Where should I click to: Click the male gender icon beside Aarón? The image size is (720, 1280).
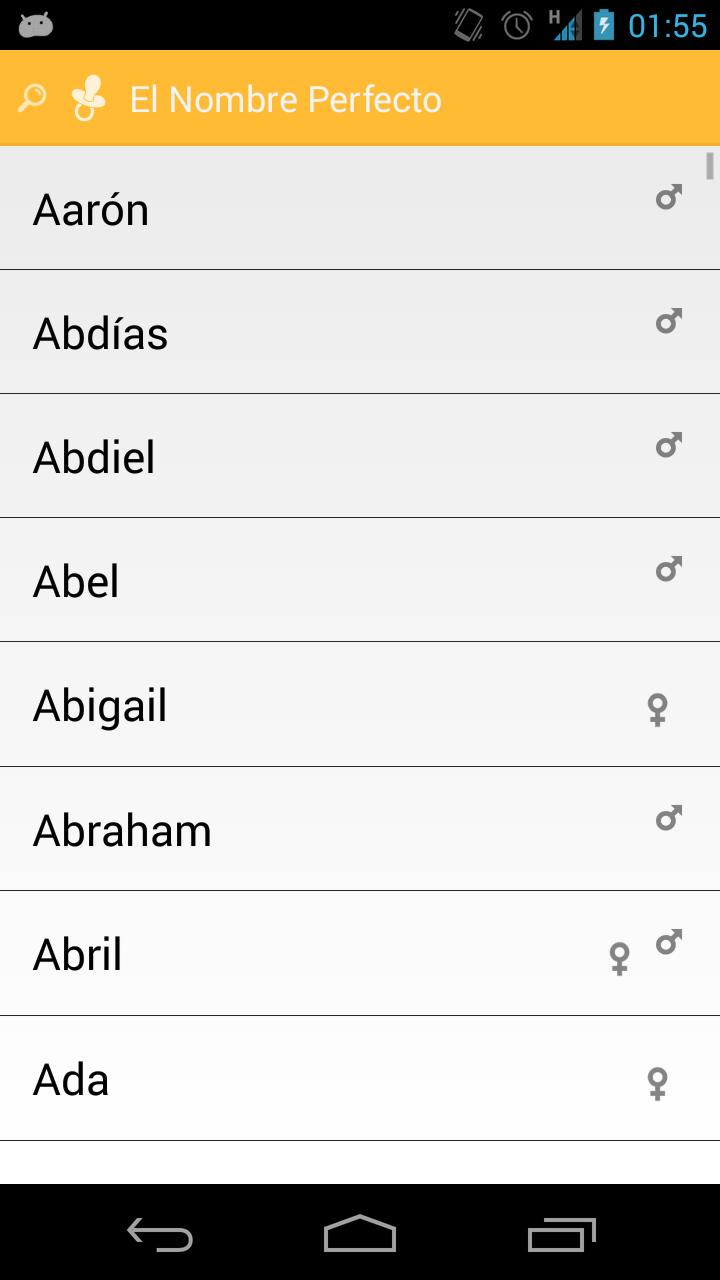[669, 196]
